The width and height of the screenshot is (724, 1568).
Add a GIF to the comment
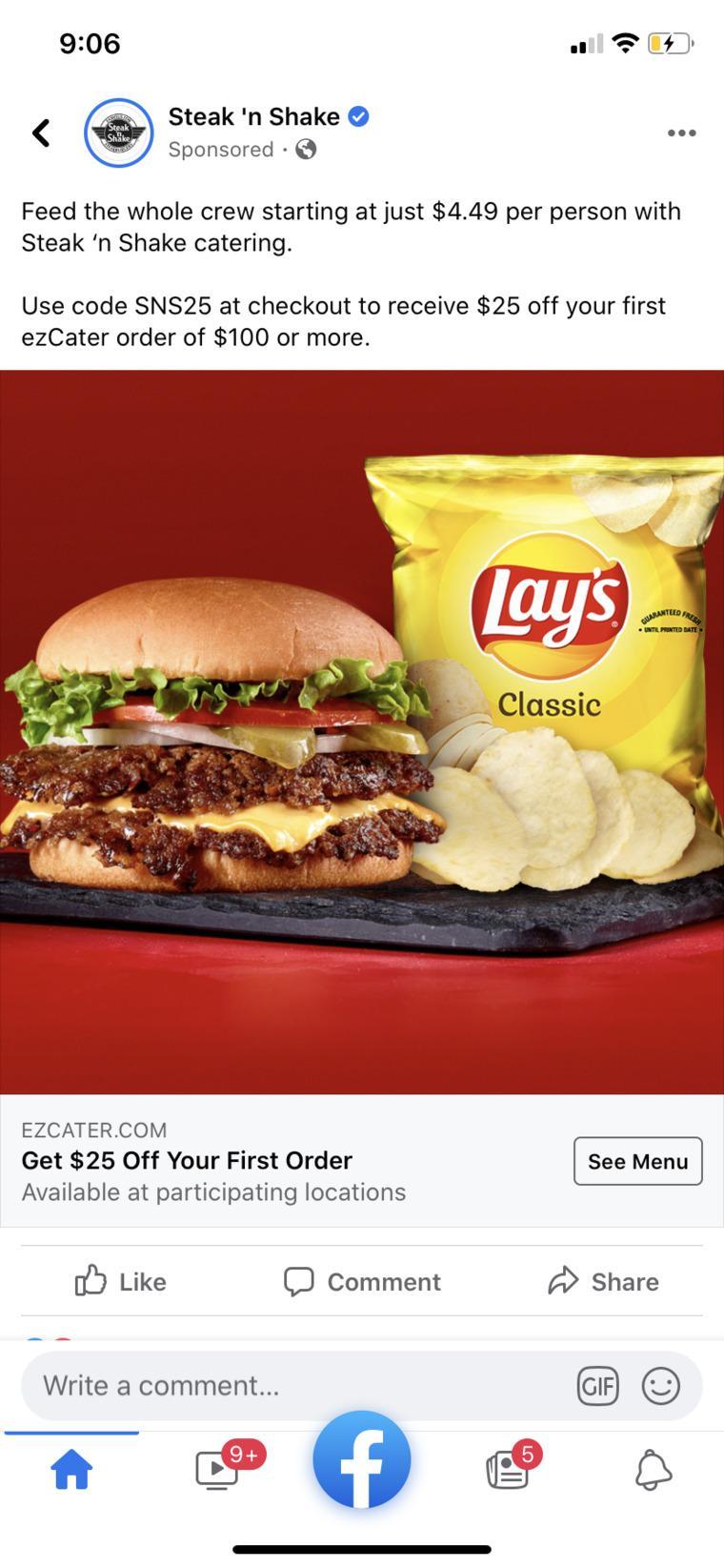click(x=597, y=1385)
